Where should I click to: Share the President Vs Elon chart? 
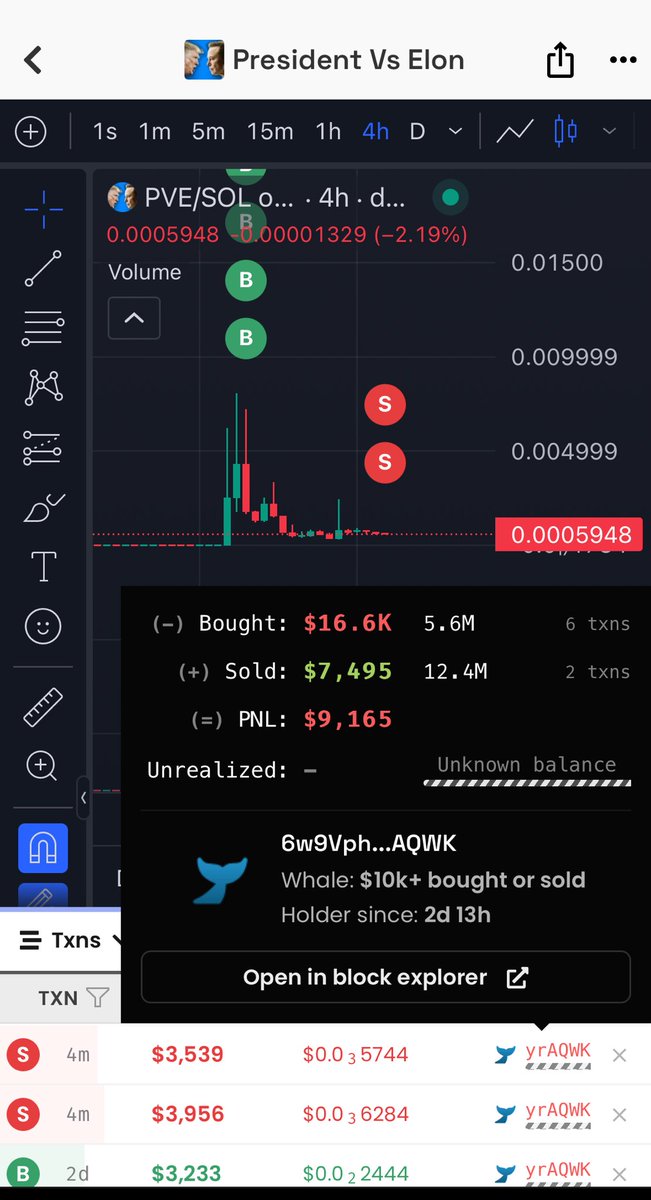click(x=561, y=60)
